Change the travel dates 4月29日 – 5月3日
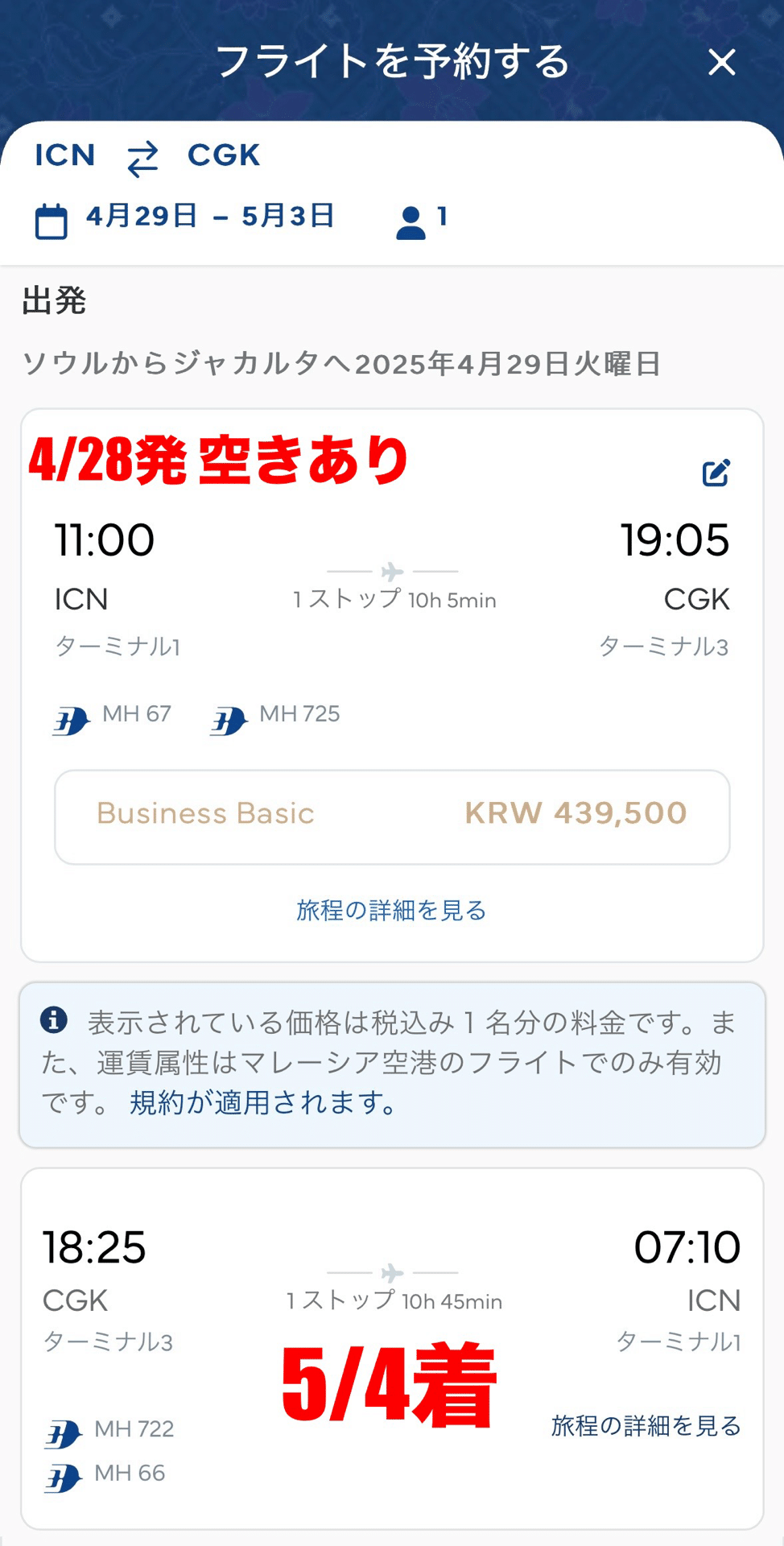 (185, 217)
